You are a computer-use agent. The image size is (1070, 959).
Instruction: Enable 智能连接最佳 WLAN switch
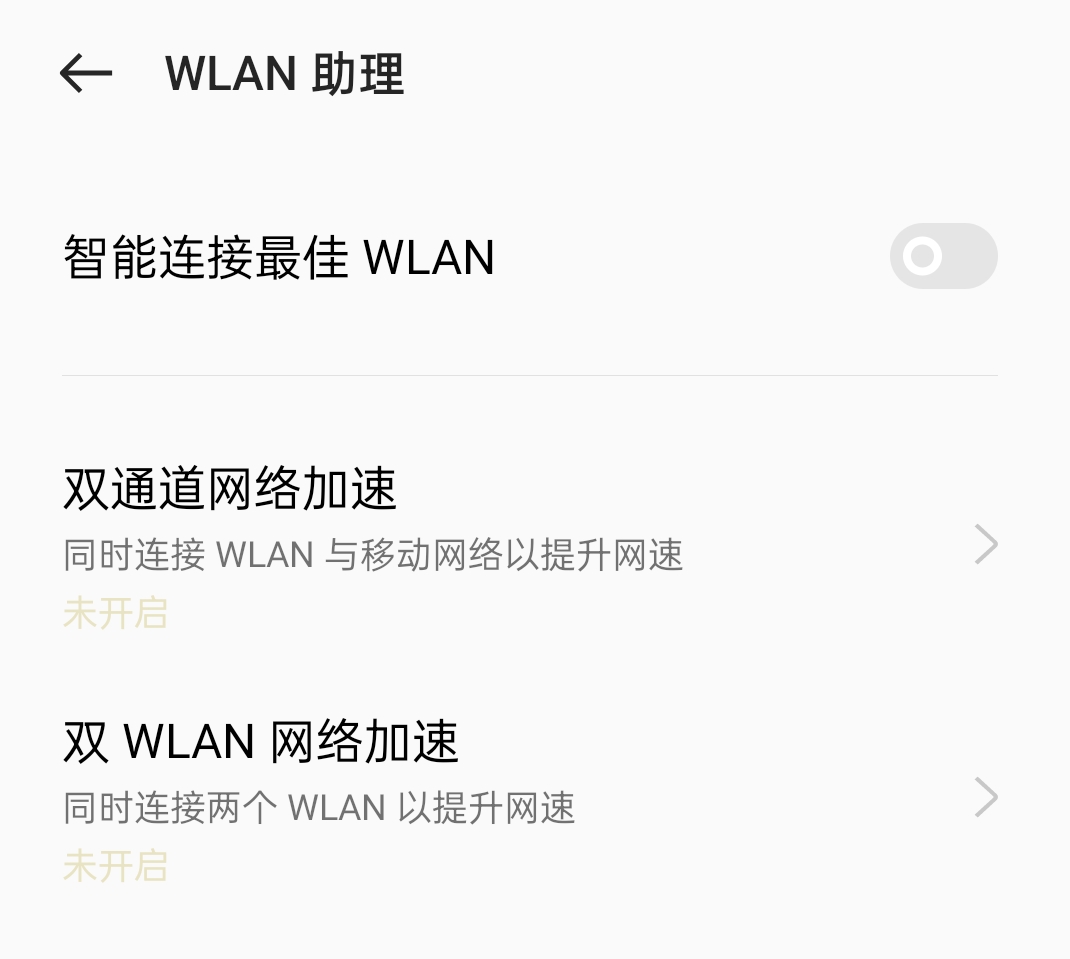point(942,256)
